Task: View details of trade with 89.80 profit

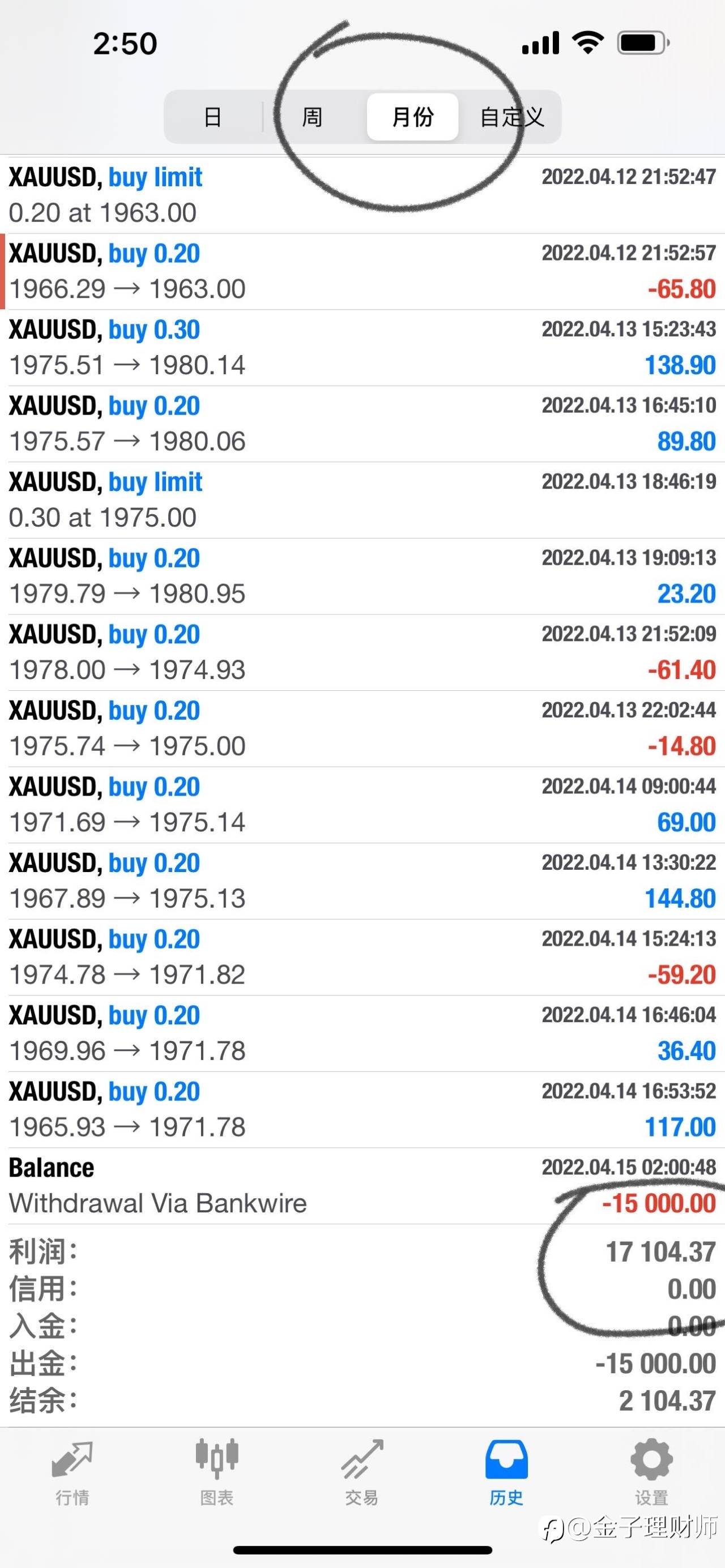Action: coord(362,424)
